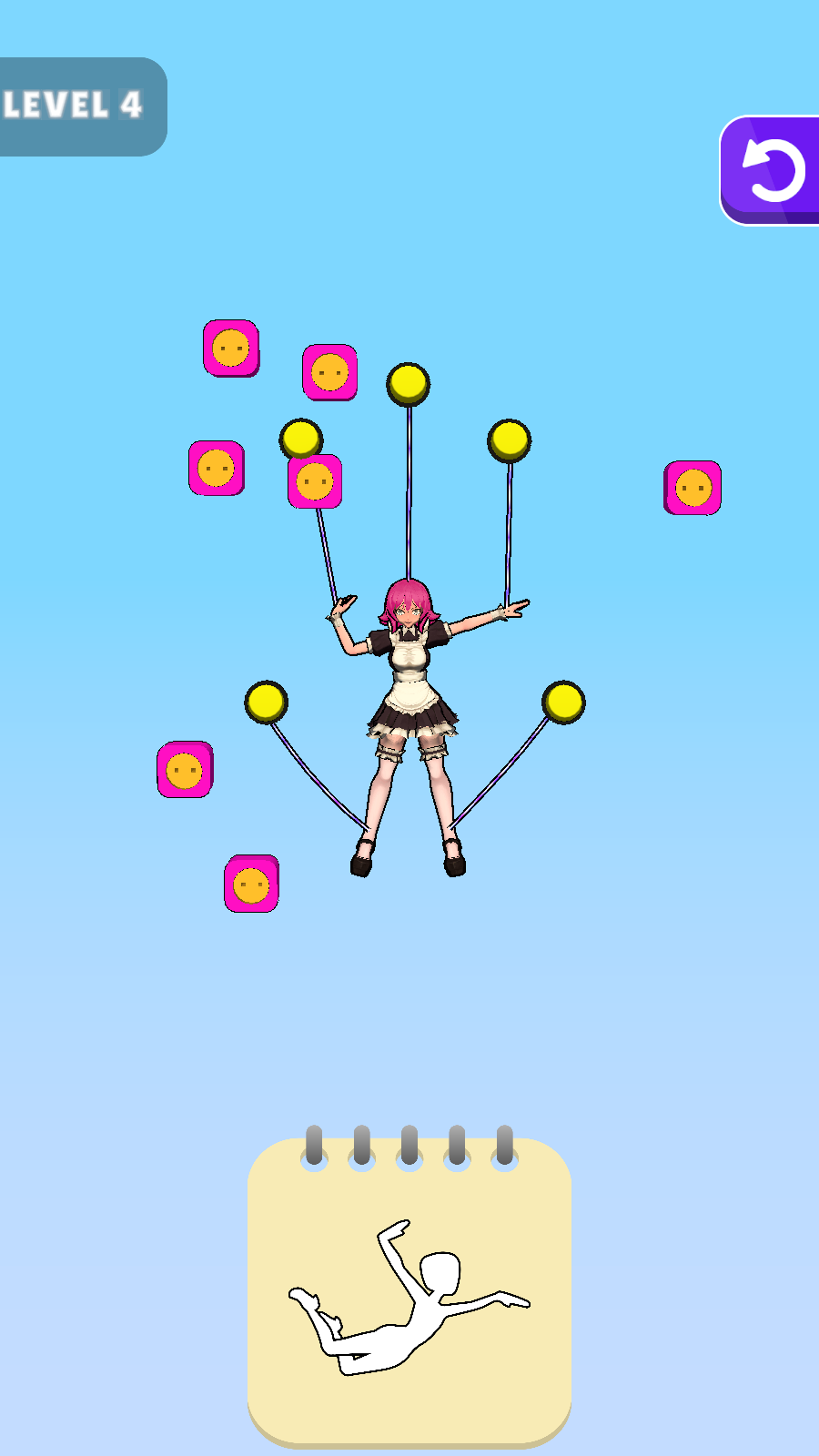Select the yellow handle tied to her left-side foot

[266, 702]
